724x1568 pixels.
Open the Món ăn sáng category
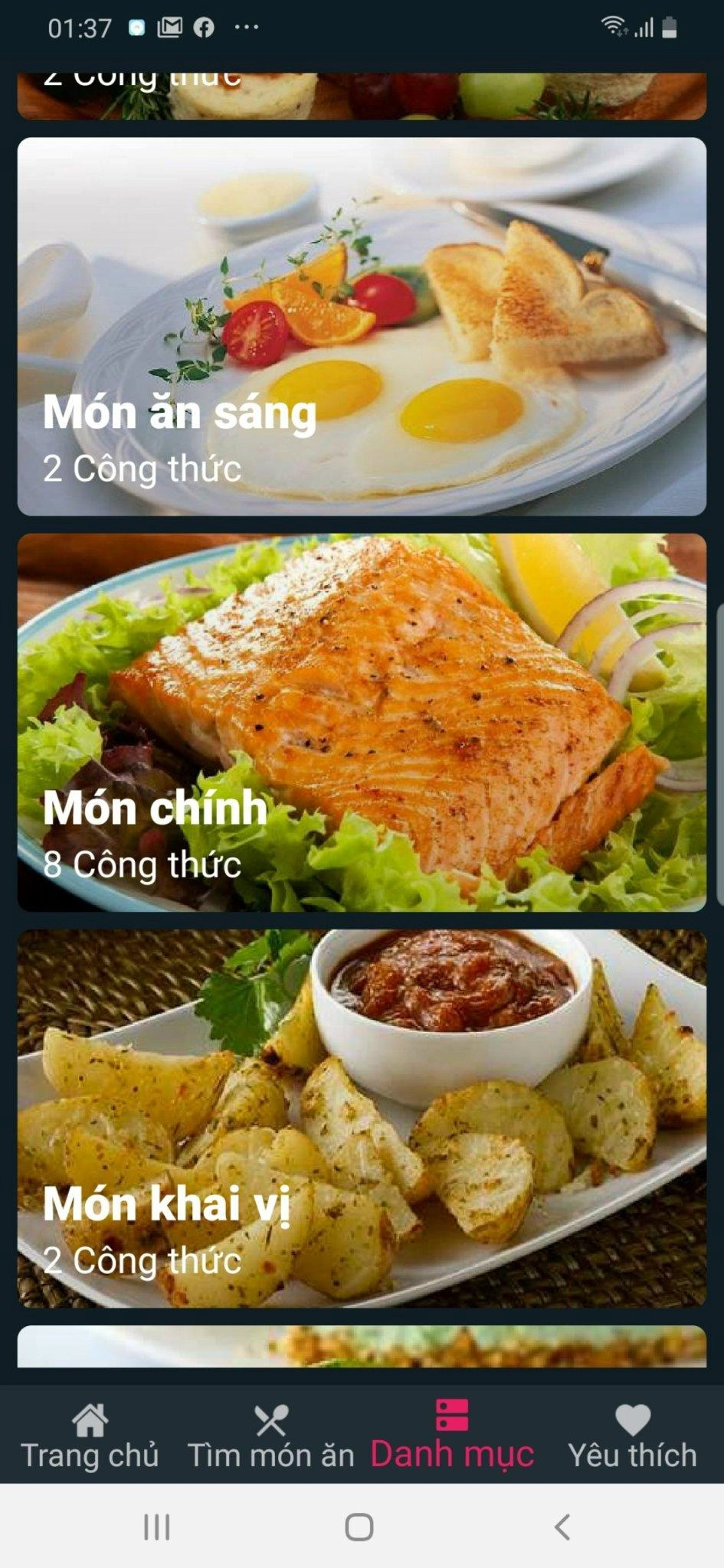coord(362,326)
